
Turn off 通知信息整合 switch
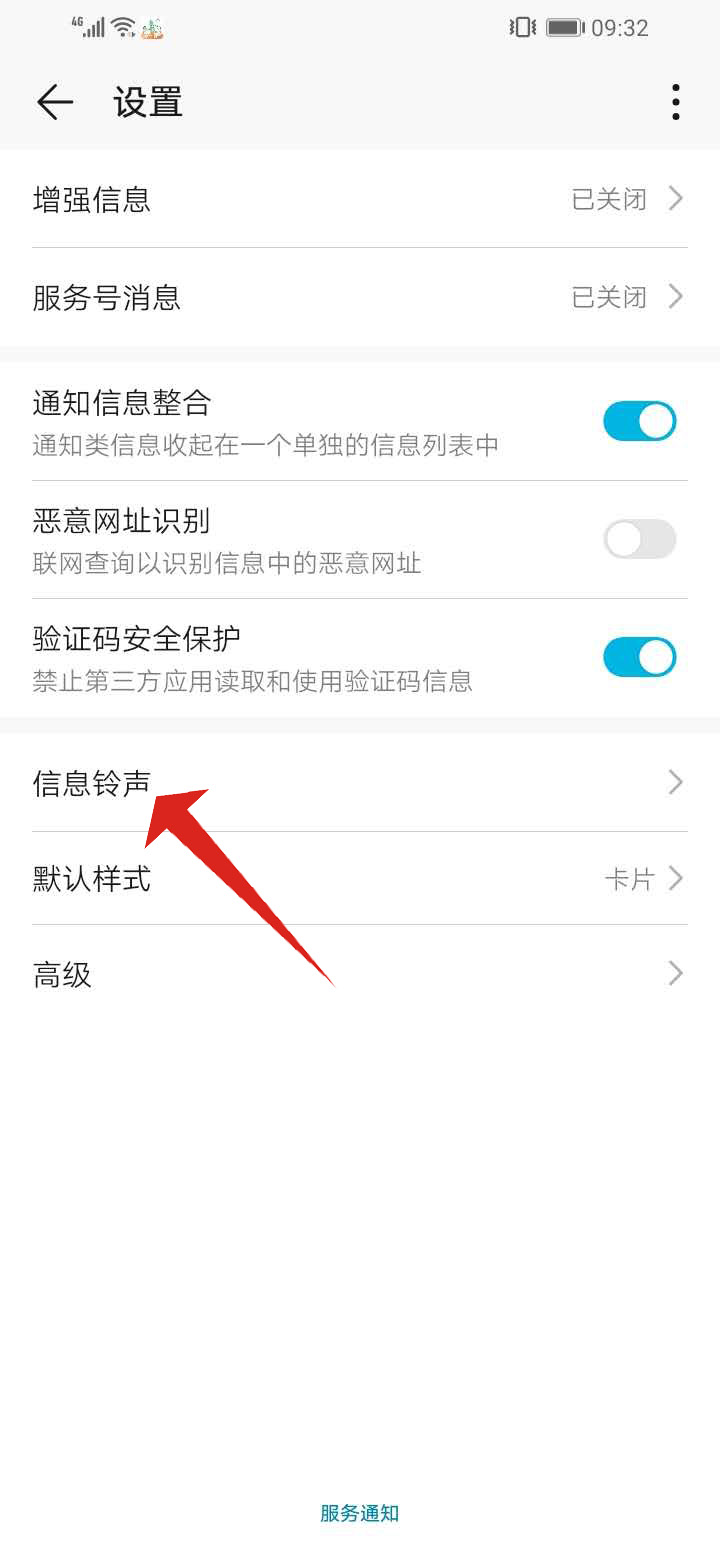[x=639, y=421]
